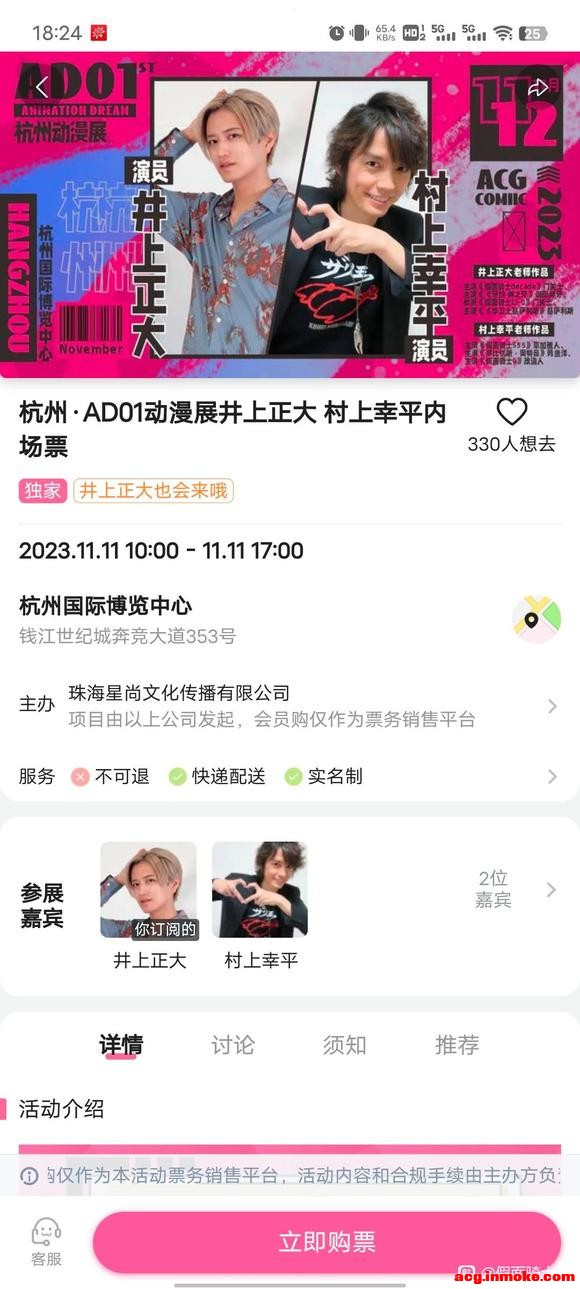Tap 立即购票 to buy tickets

pos(327,1243)
